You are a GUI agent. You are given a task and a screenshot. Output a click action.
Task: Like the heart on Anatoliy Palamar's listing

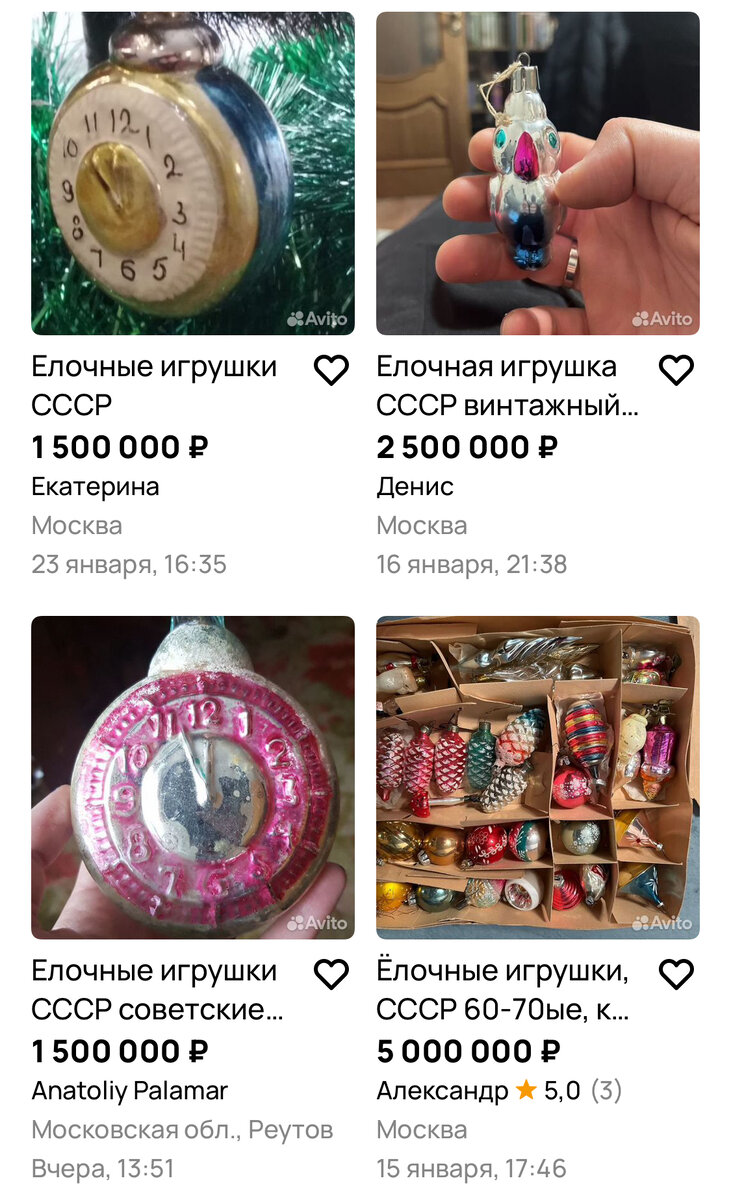pos(331,974)
